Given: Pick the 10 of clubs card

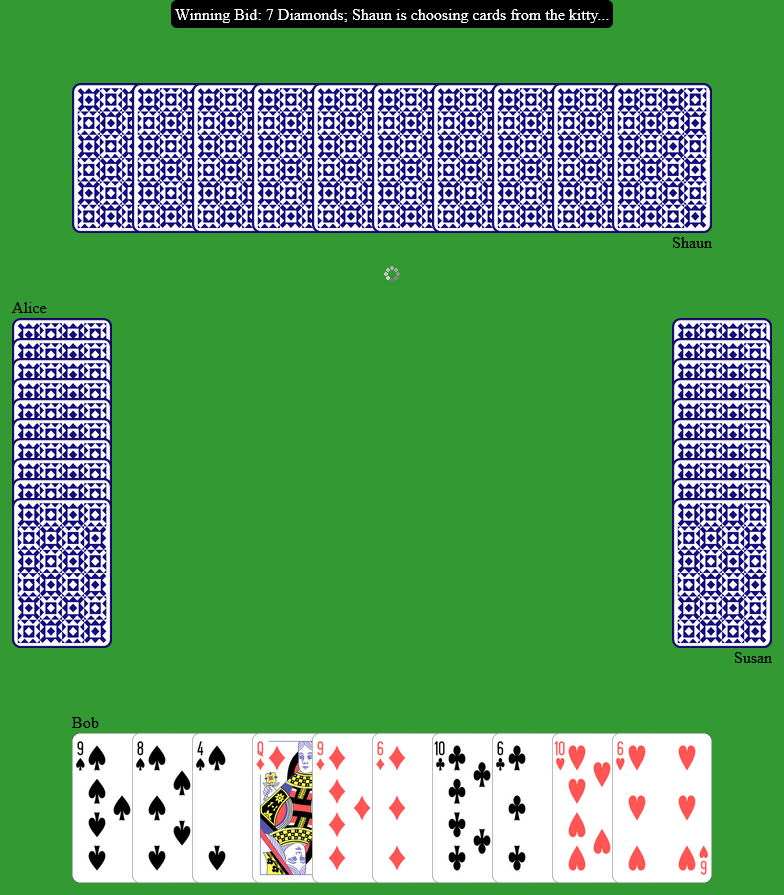Looking at the screenshot, I should click(462, 808).
